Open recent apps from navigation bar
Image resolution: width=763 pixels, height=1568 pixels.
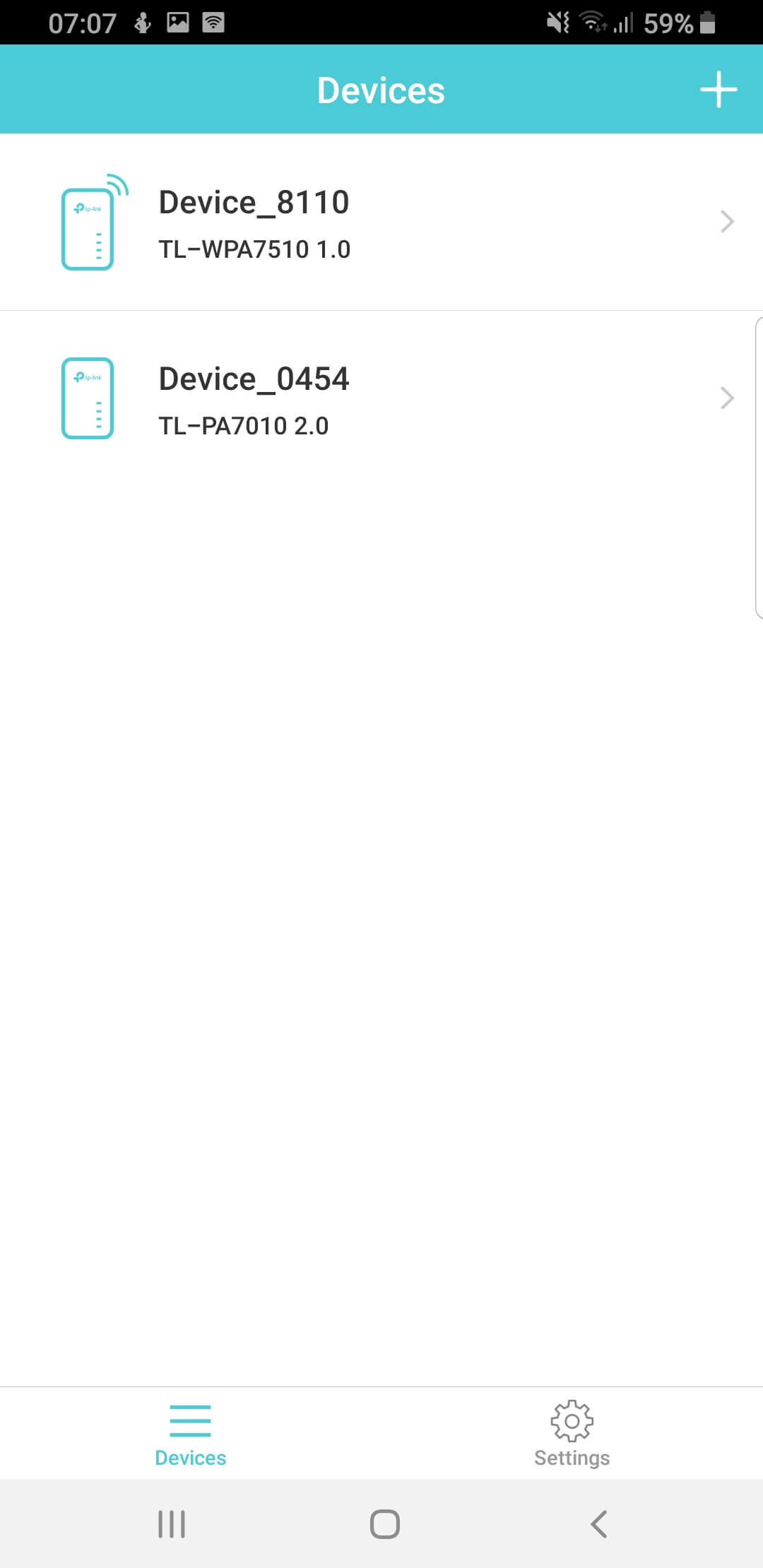click(x=172, y=1524)
